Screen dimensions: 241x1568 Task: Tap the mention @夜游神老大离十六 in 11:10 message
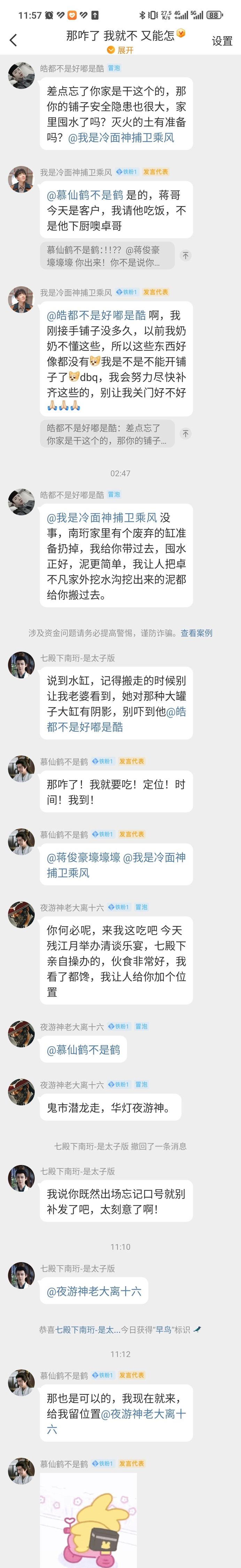94,1291
